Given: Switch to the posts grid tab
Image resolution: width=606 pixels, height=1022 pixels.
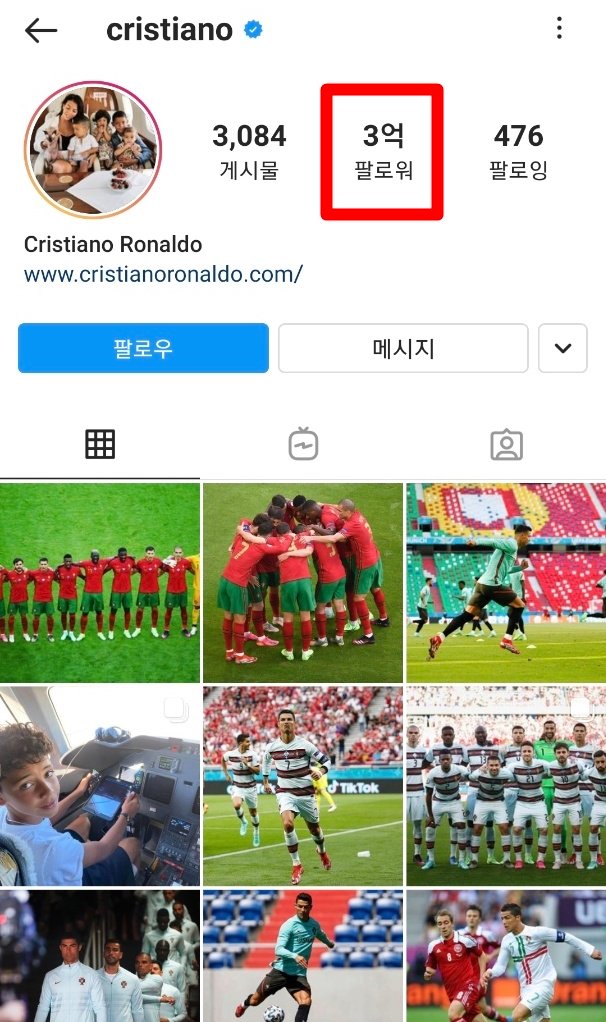Looking at the screenshot, I should [x=100, y=445].
